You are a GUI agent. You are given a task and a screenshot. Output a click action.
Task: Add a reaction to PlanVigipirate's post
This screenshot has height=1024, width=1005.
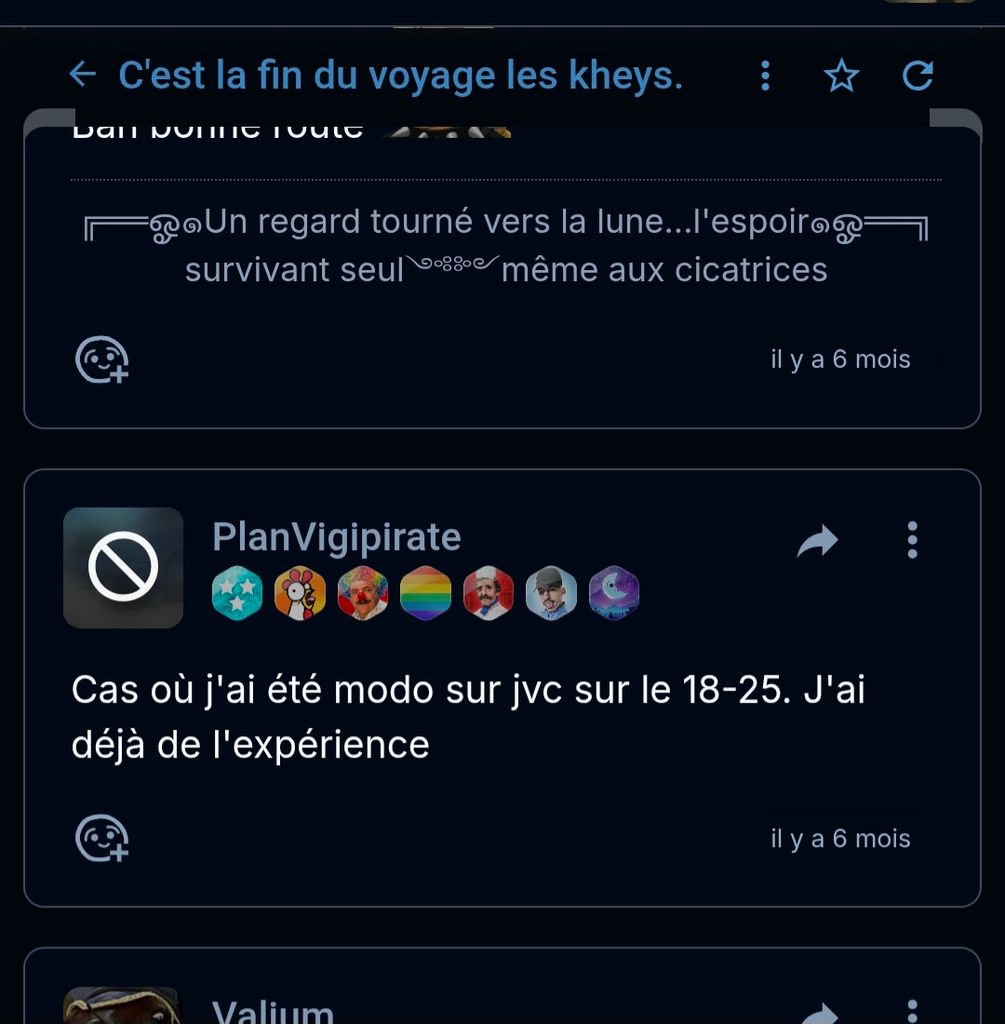click(102, 838)
